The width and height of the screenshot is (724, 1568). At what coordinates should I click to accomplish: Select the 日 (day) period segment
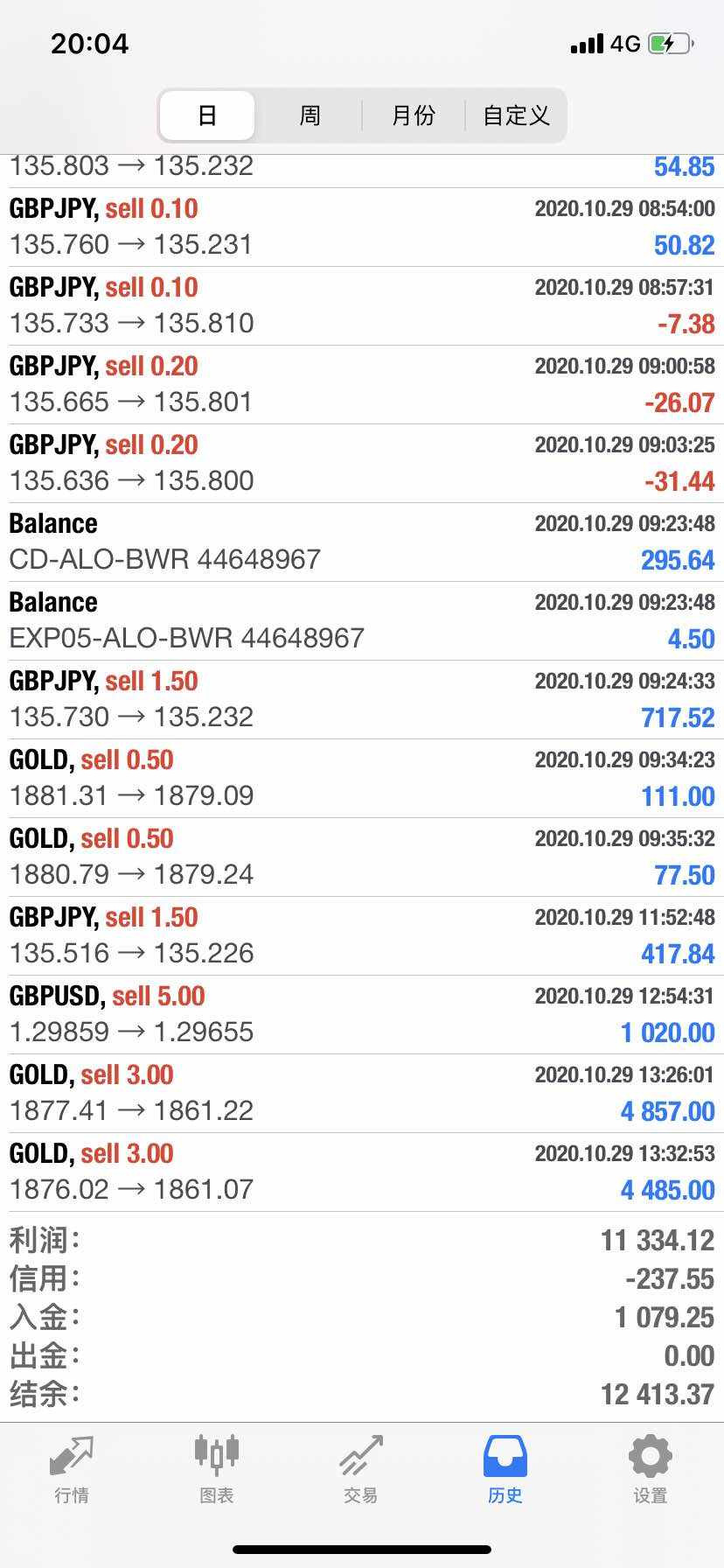pyautogui.click(x=207, y=115)
